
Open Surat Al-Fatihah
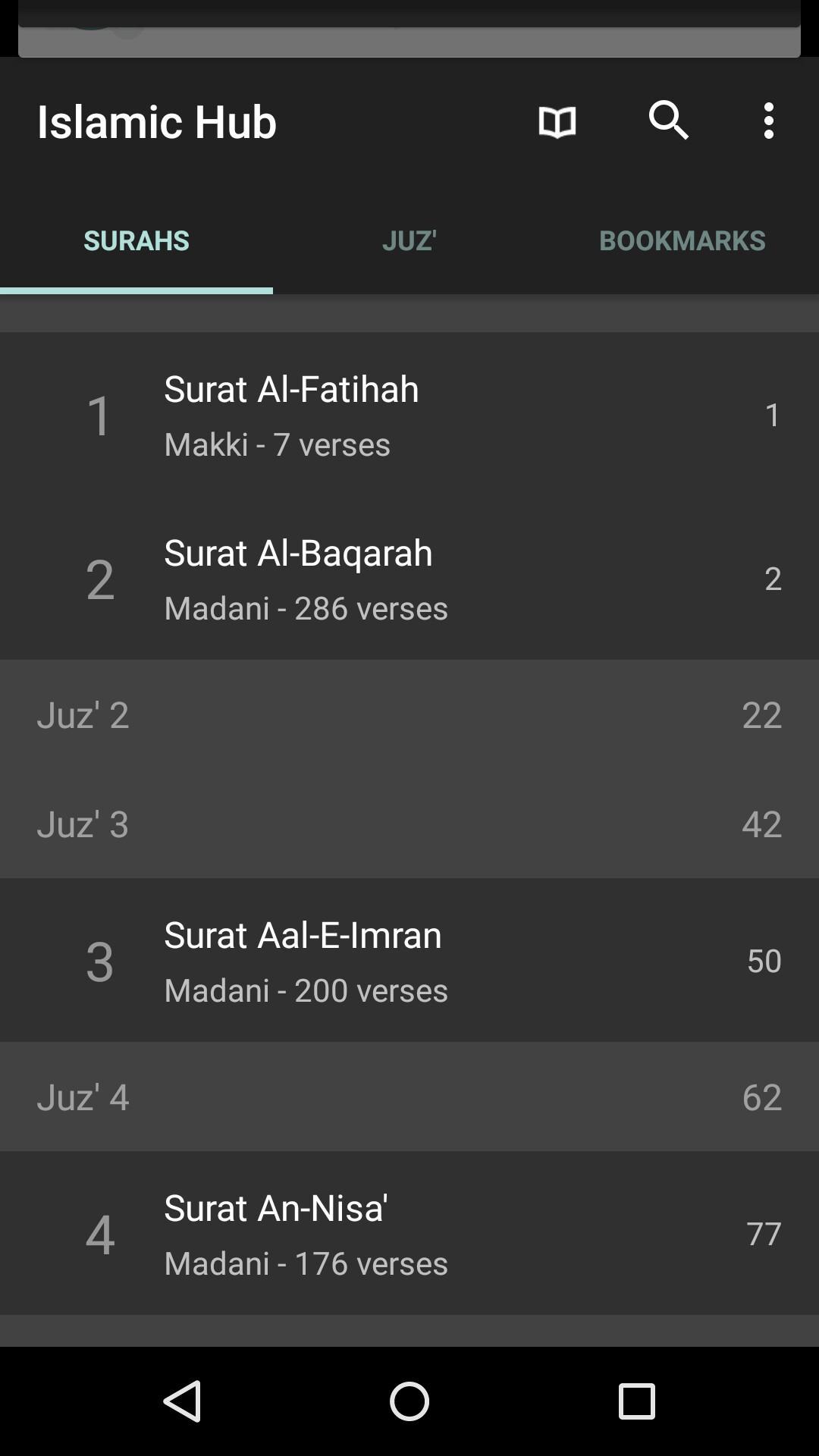[409, 415]
